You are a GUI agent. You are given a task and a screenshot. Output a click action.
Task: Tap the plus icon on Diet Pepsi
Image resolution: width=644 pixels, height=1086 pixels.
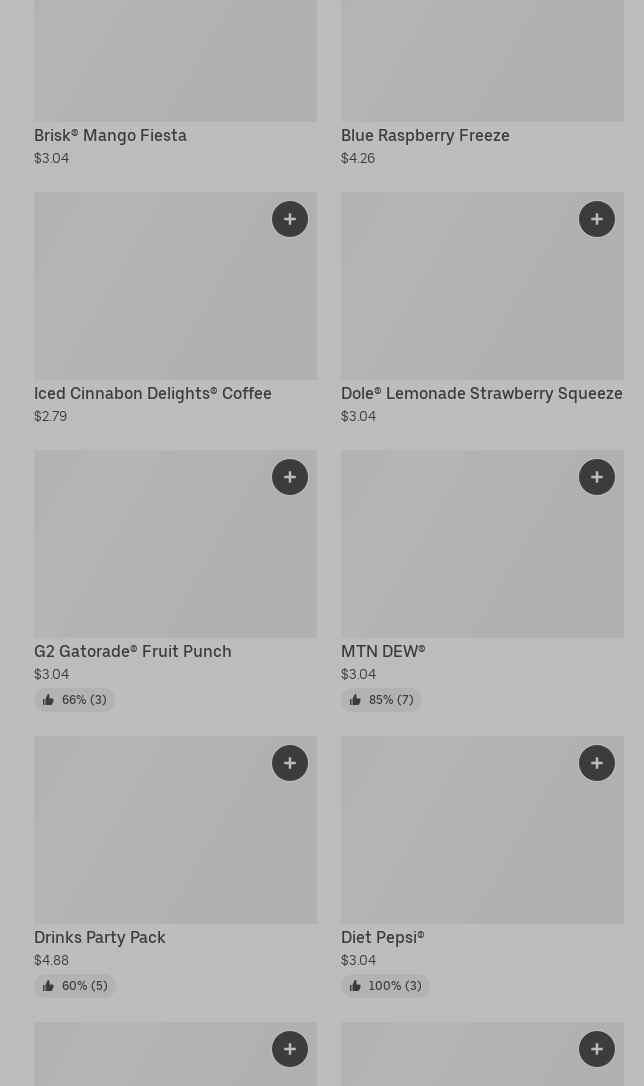point(597,763)
